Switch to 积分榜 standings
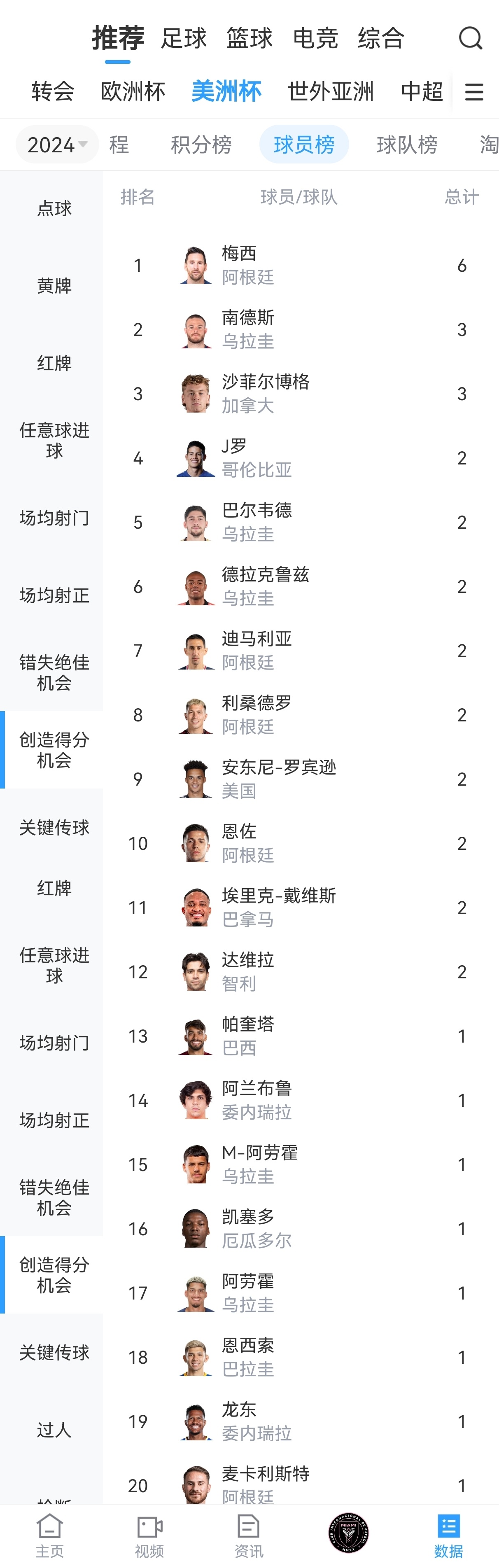Screen dimensions: 499x1568 201,145
